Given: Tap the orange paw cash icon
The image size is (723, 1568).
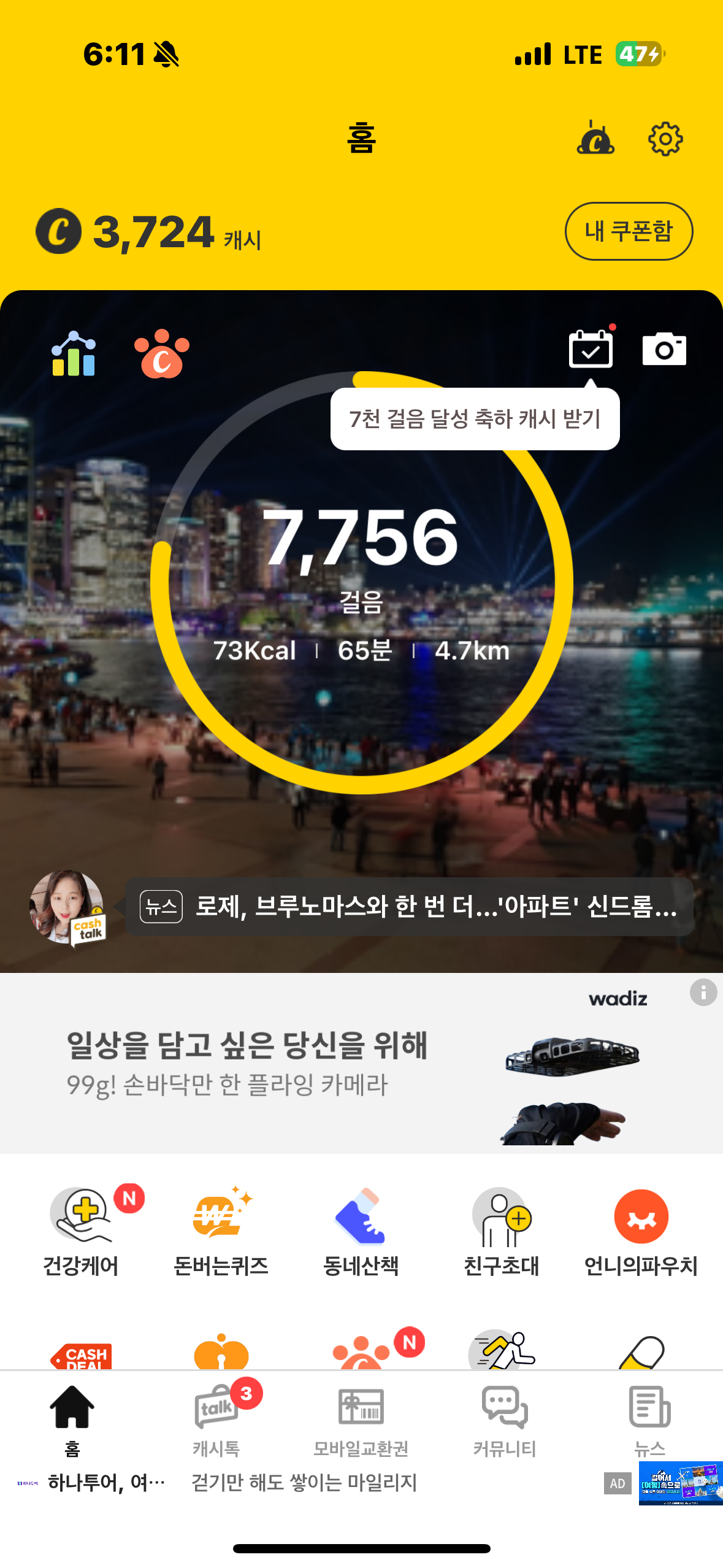Looking at the screenshot, I should coord(162,355).
